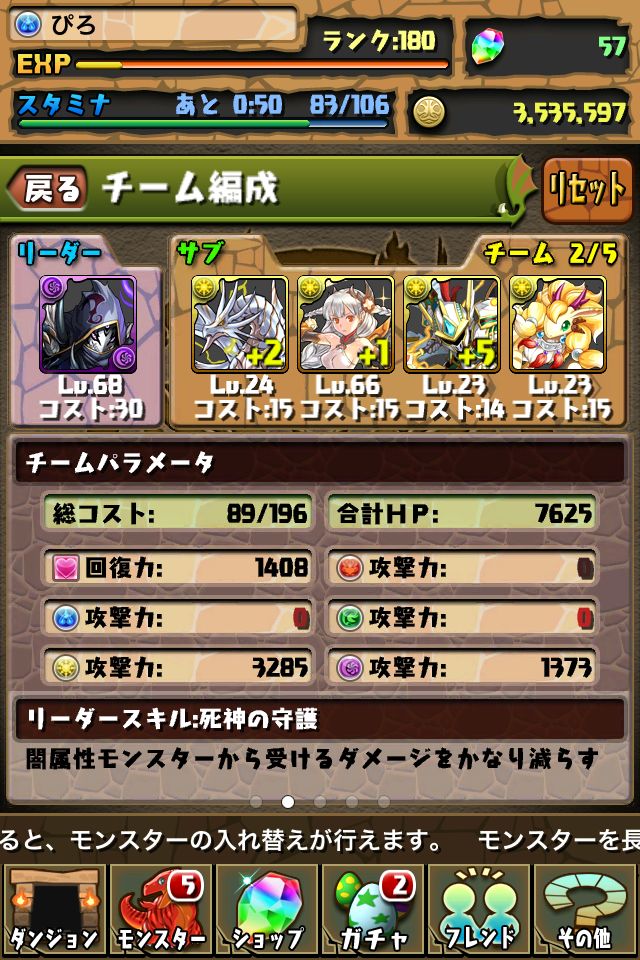Open the モンスター tab
640x960 pixels.
click(159, 908)
